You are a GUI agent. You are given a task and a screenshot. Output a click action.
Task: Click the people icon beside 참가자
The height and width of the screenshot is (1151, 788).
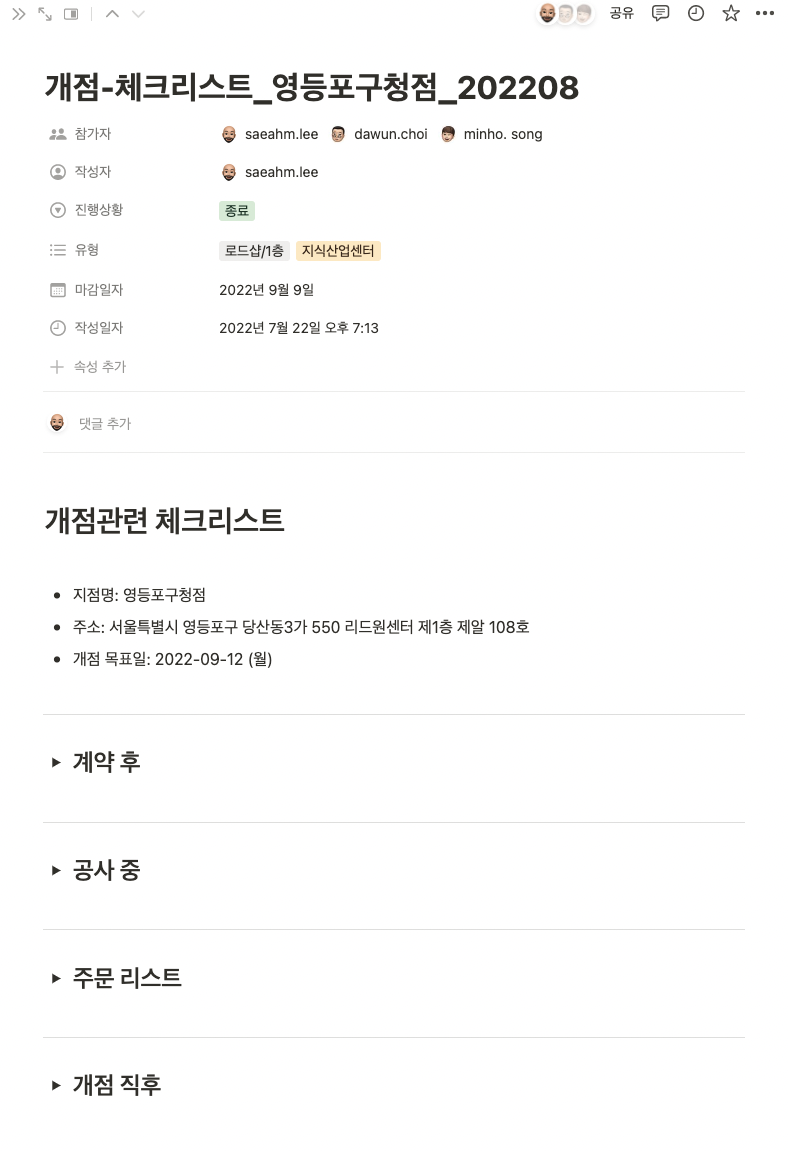point(57,133)
